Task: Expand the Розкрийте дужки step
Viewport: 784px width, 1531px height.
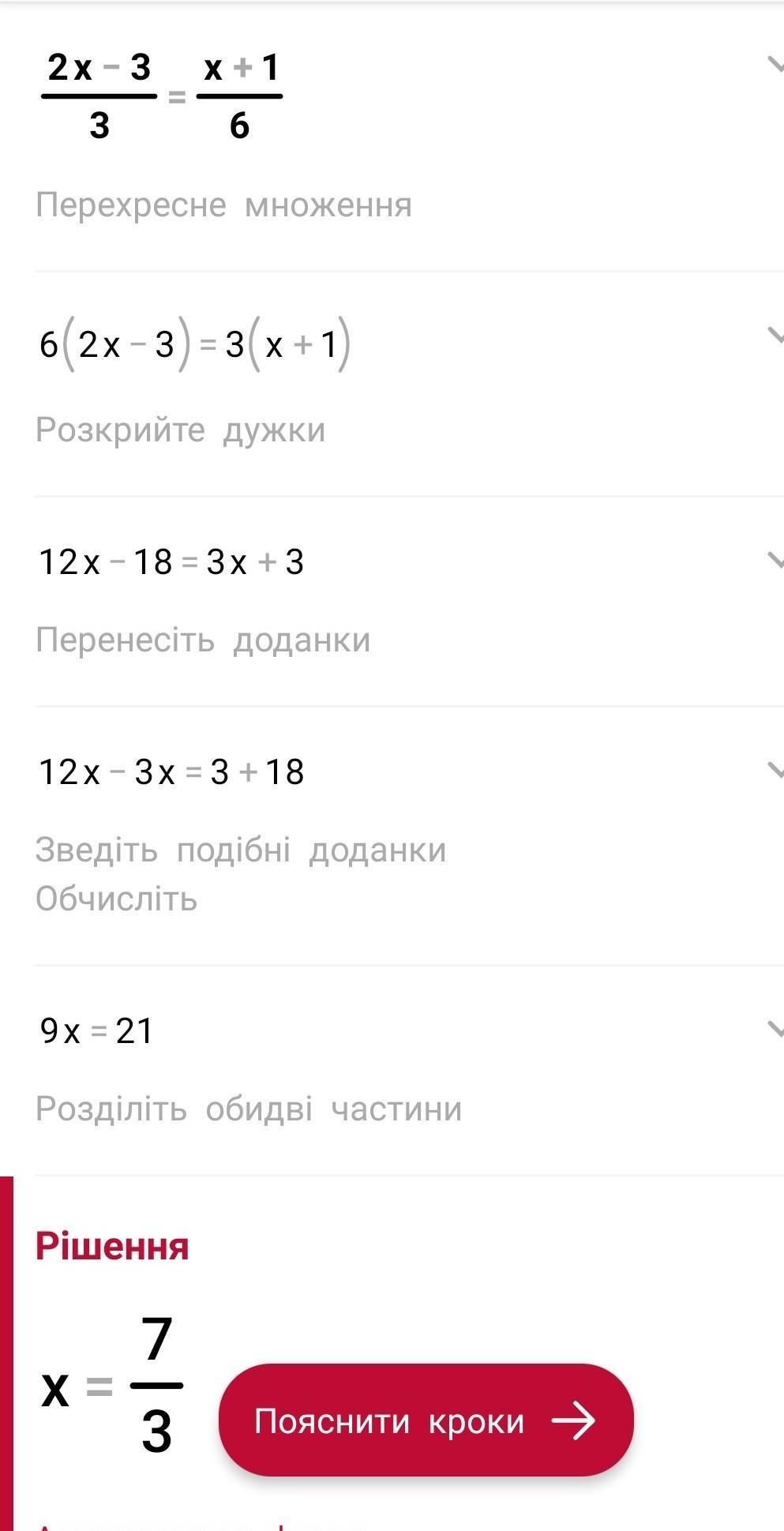Action: [x=775, y=335]
